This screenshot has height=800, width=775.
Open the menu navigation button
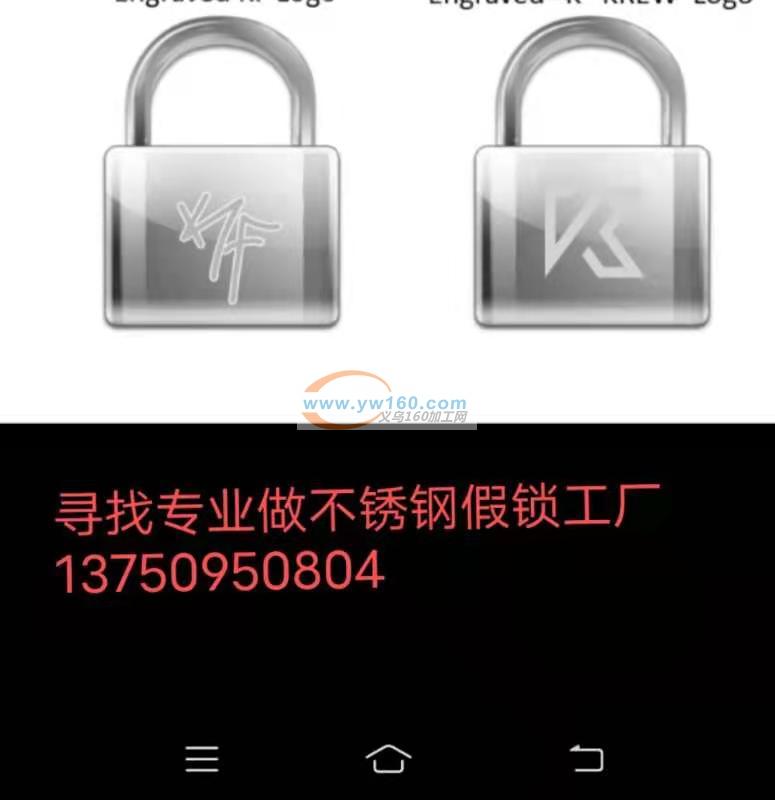[202, 759]
